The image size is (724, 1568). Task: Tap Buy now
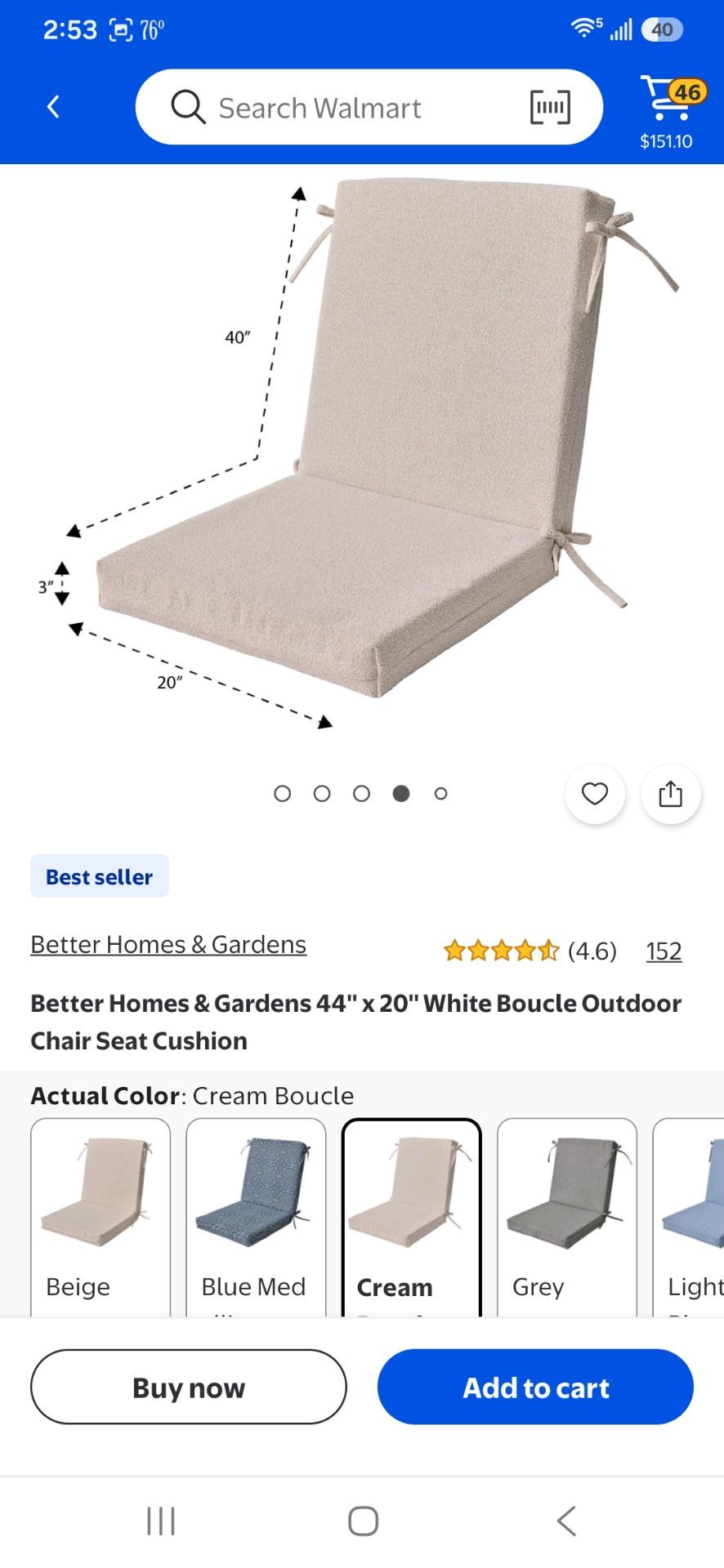pyautogui.click(x=189, y=1387)
